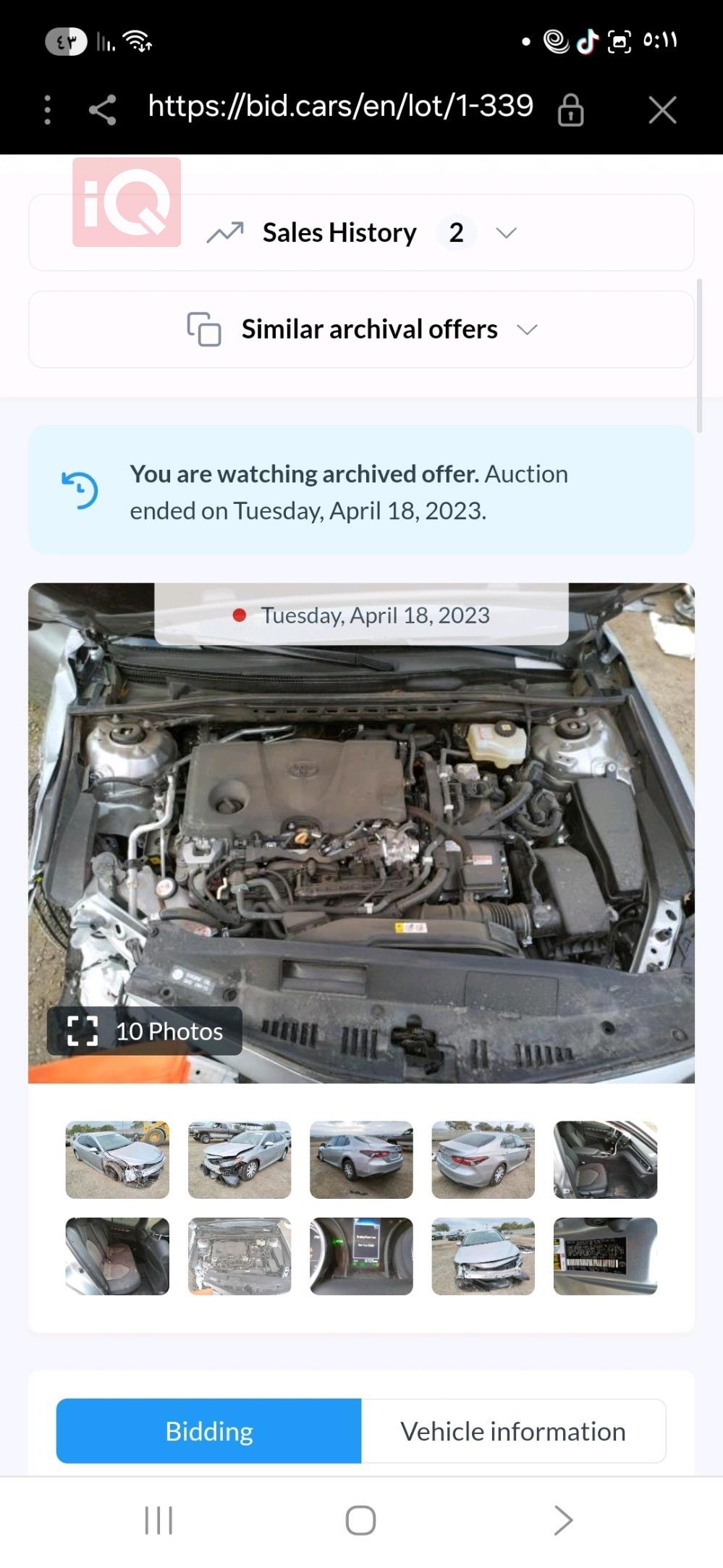
Task: Open the 10 Photos fullscreen gallery
Action: click(x=145, y=1031)
